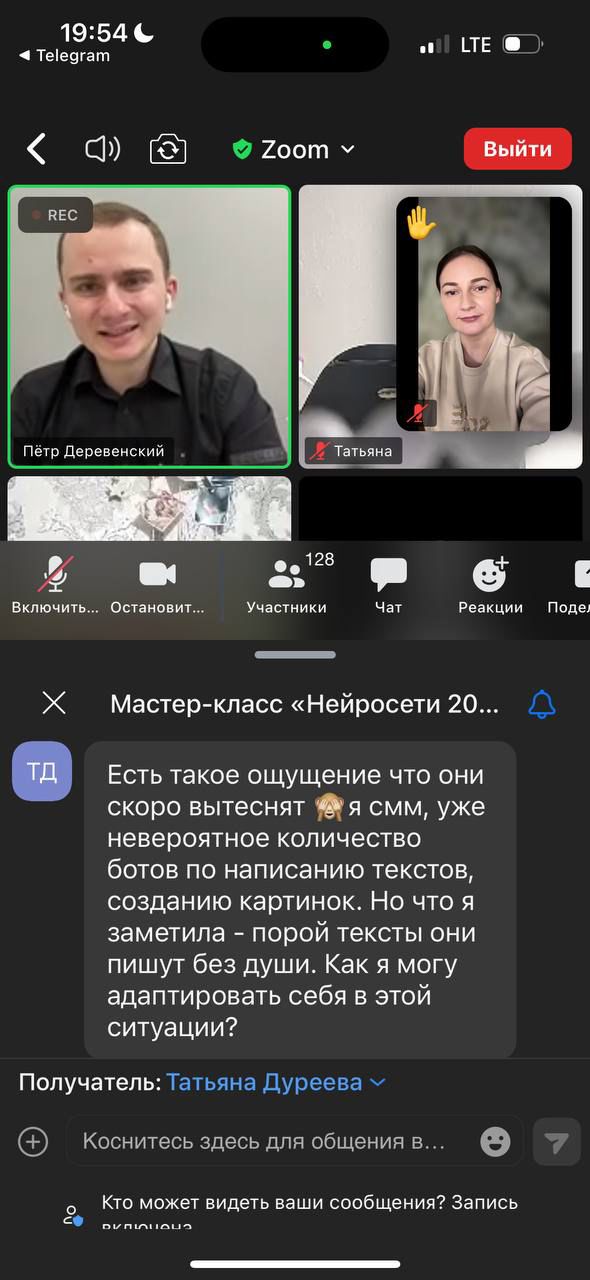
Task: Toggle the speaker audio icon
Action: point(102,149)
